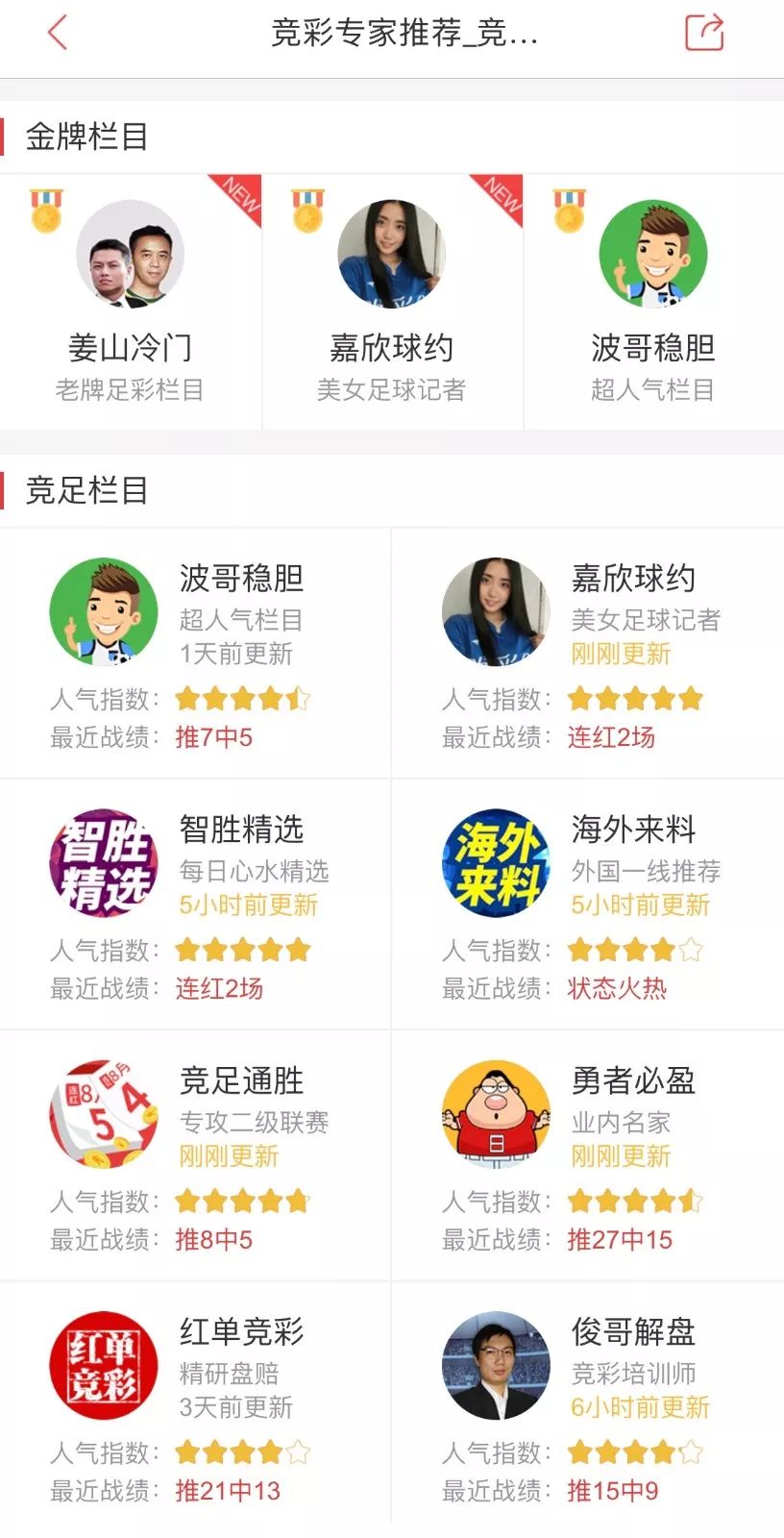Open the 勇者必盈 column
The image size is (784, 1538).
[588, 1155]
